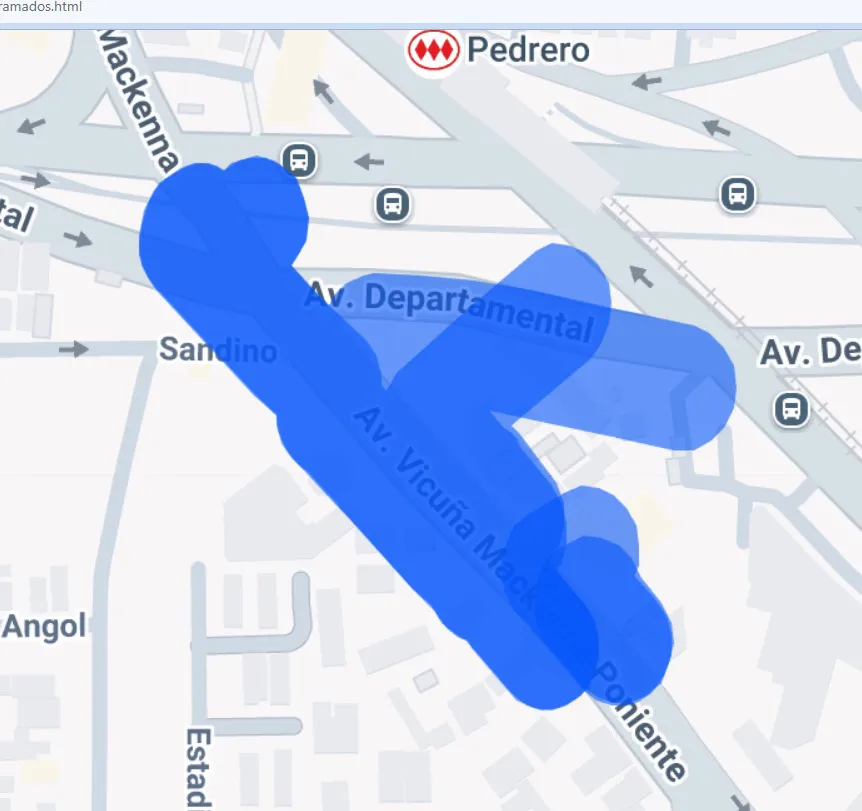Select the bus stop beside the Av. De label

791,408
